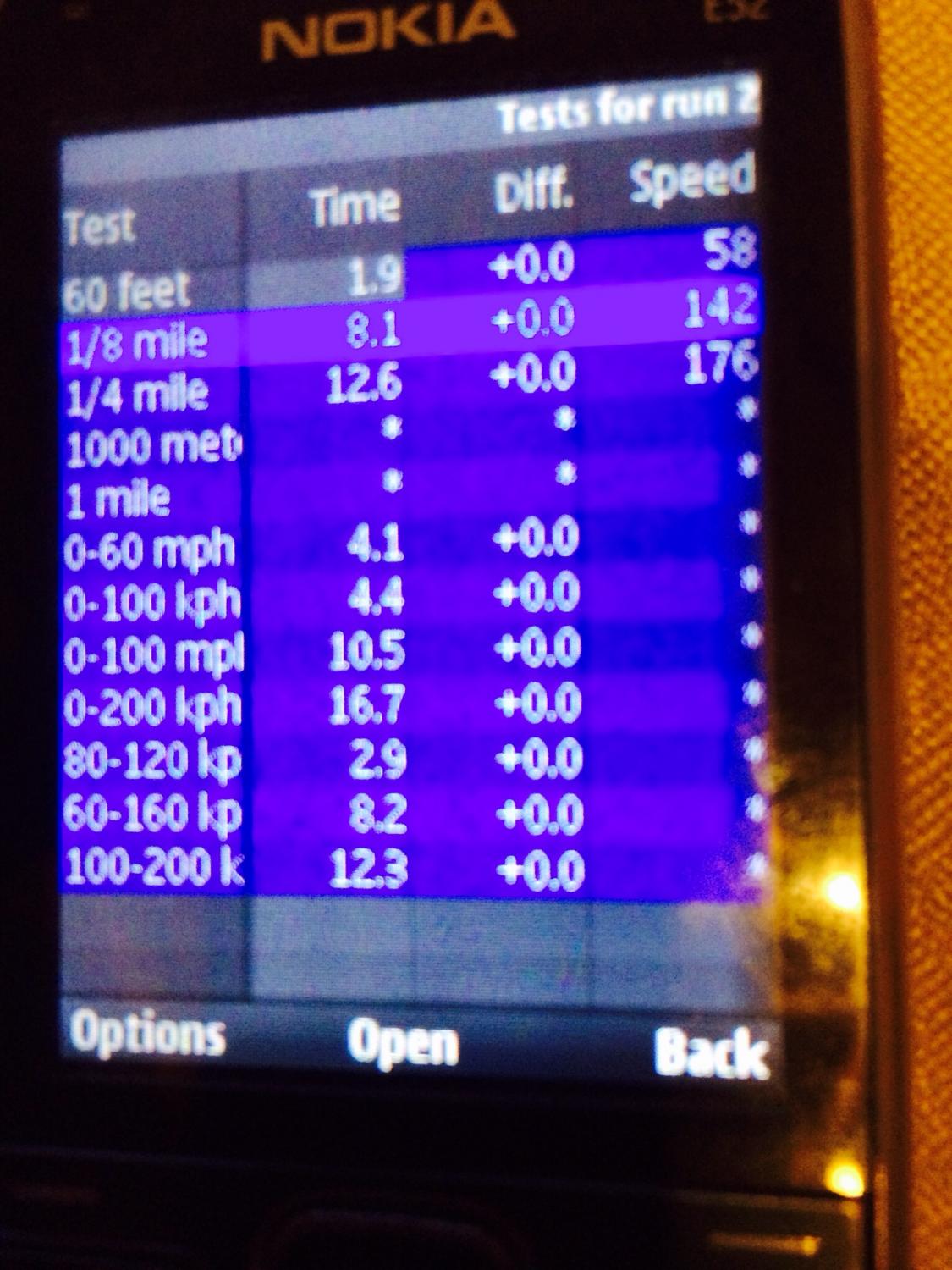Open the Options menu
Image resolution: width=952 pixels, height=1270 pixels.
point(146,1033)
